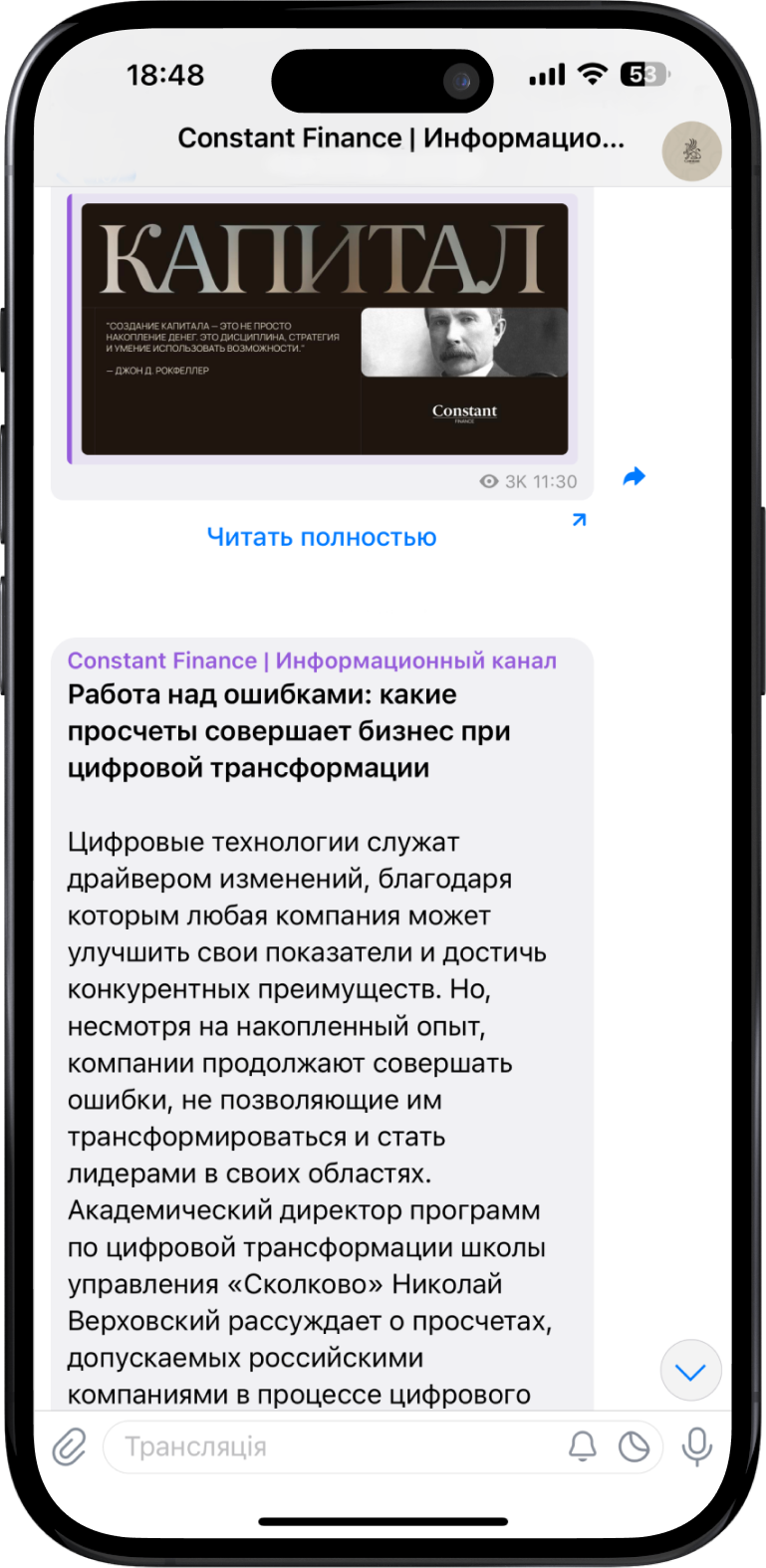This screenshot has height=1568, width=766.
Task: Focus the Трансляція message field
Action: (329, 1446)
